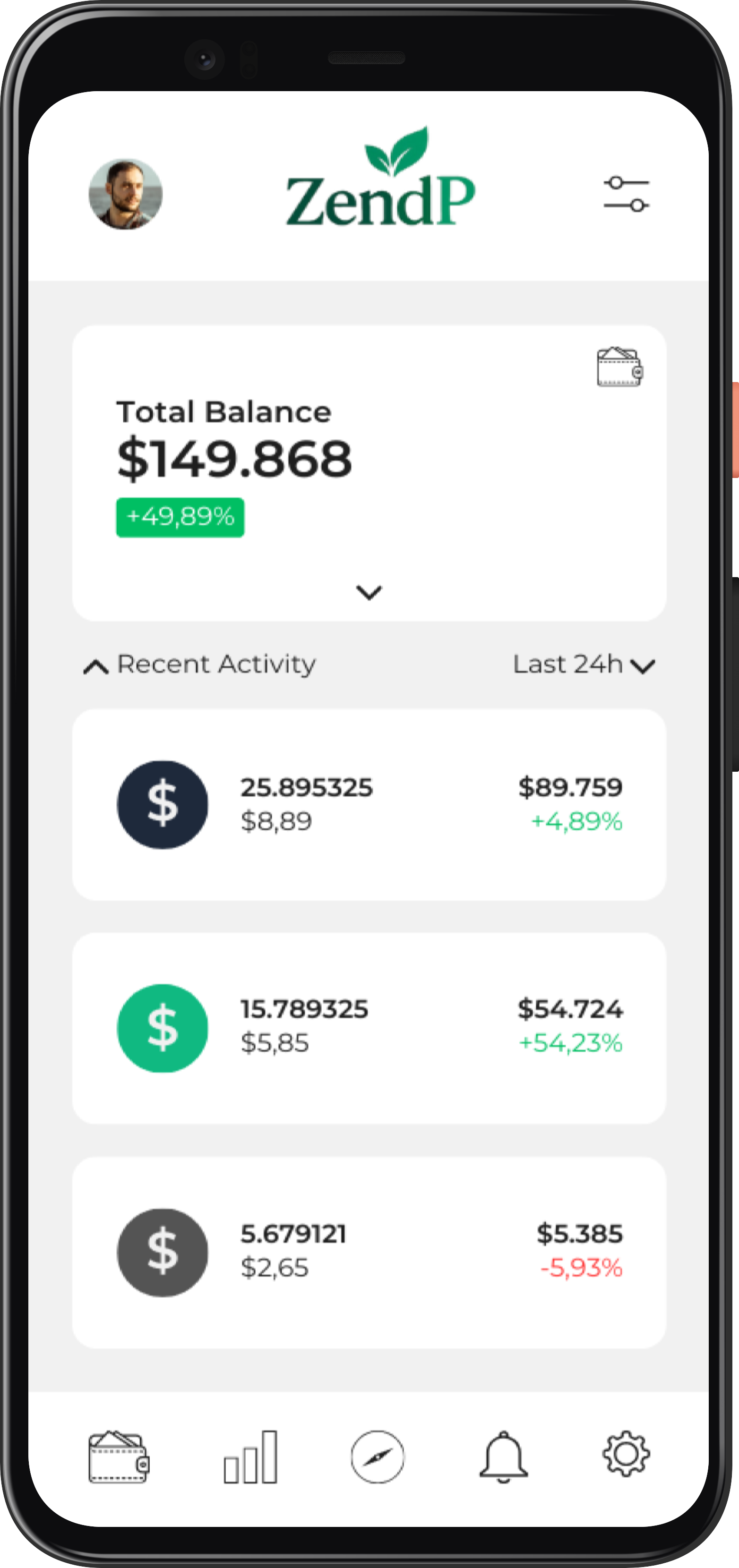Go to the settings gear tab
The image size is (739, 1568).
(626, 1454)
